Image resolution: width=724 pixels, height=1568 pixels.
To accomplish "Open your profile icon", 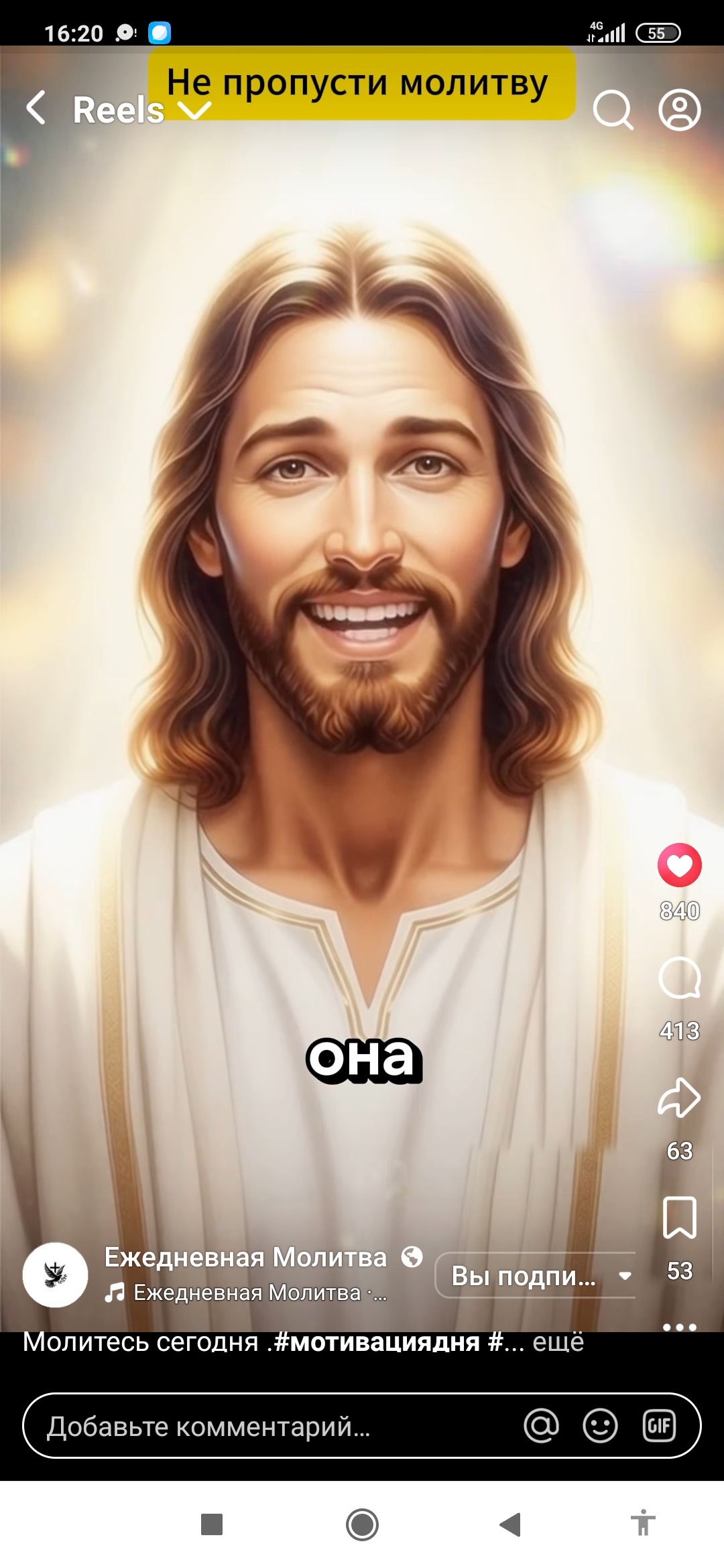I will coord(679,110).
